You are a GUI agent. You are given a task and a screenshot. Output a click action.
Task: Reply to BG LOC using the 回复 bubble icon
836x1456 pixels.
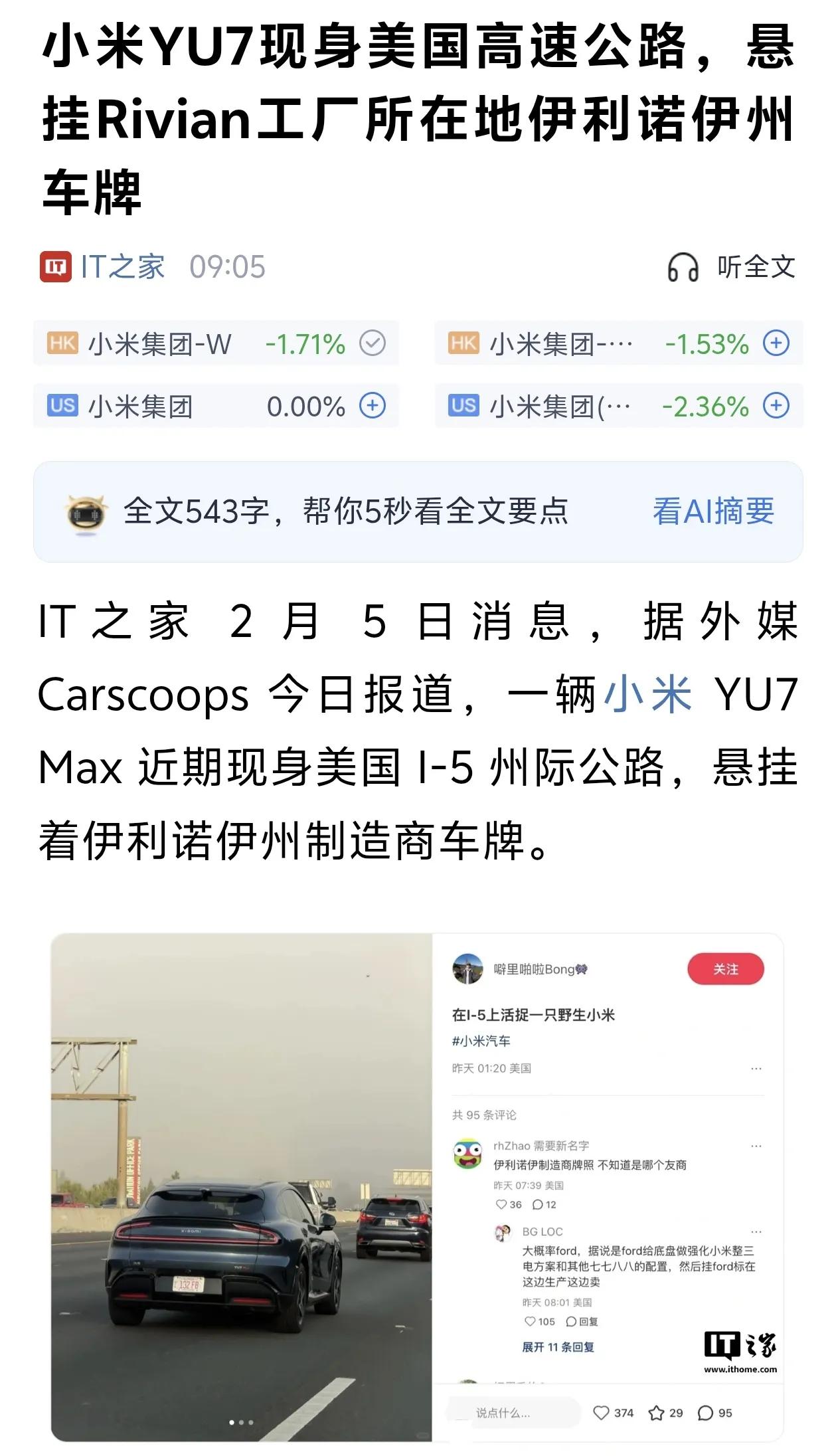point(572,1322)
